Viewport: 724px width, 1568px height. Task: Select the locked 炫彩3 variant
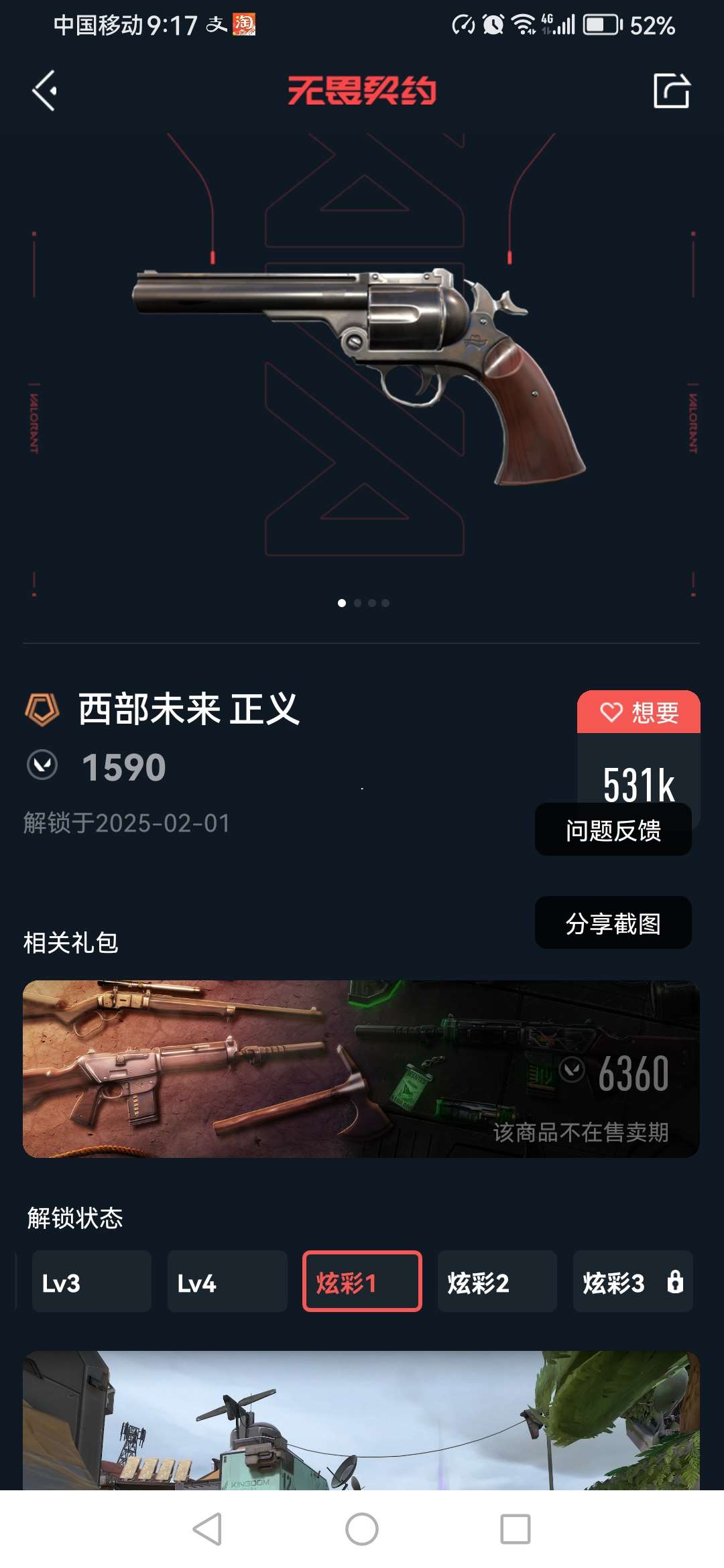tap(632, 1282)
